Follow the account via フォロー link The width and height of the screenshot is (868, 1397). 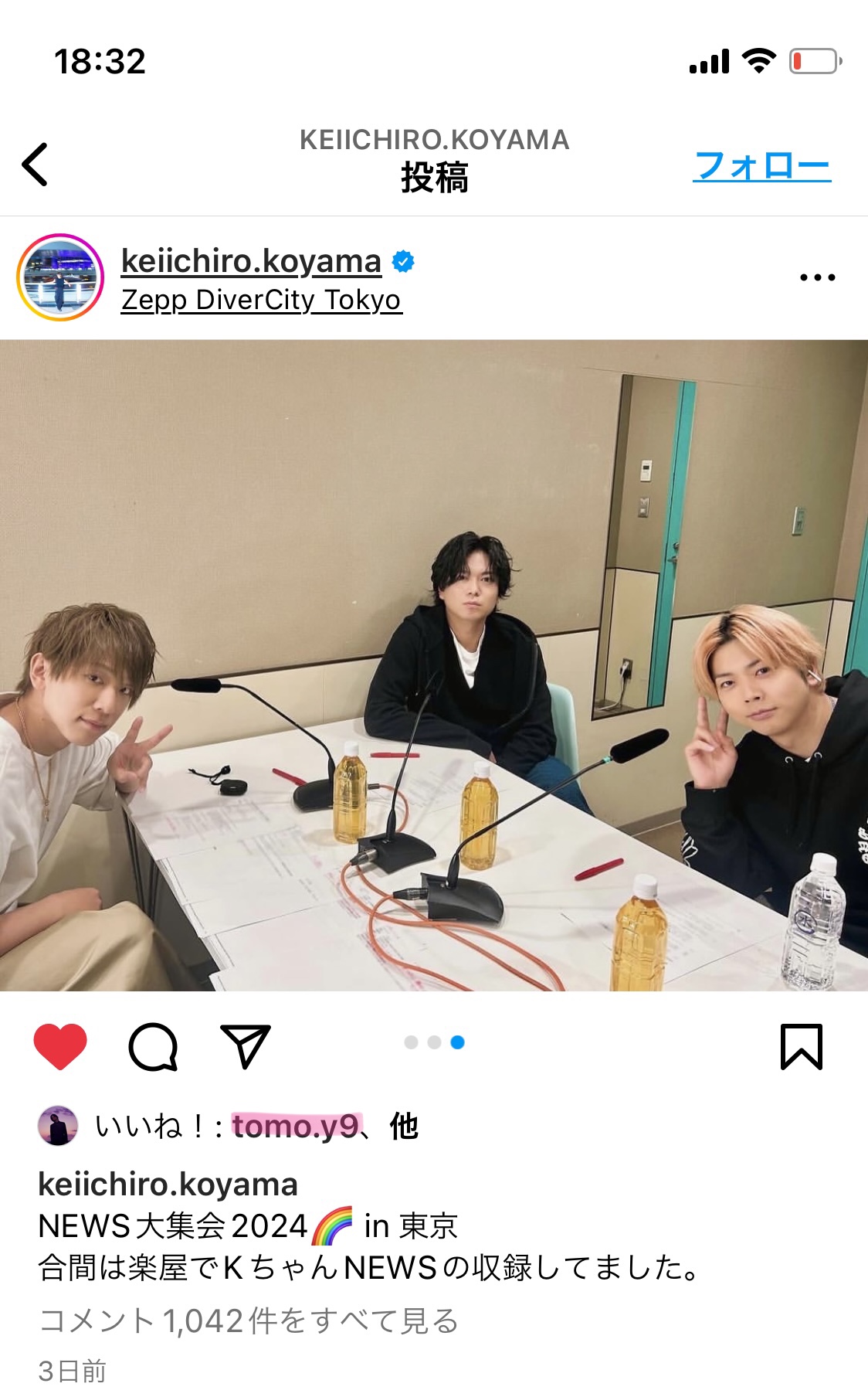[x=762, y=165]
